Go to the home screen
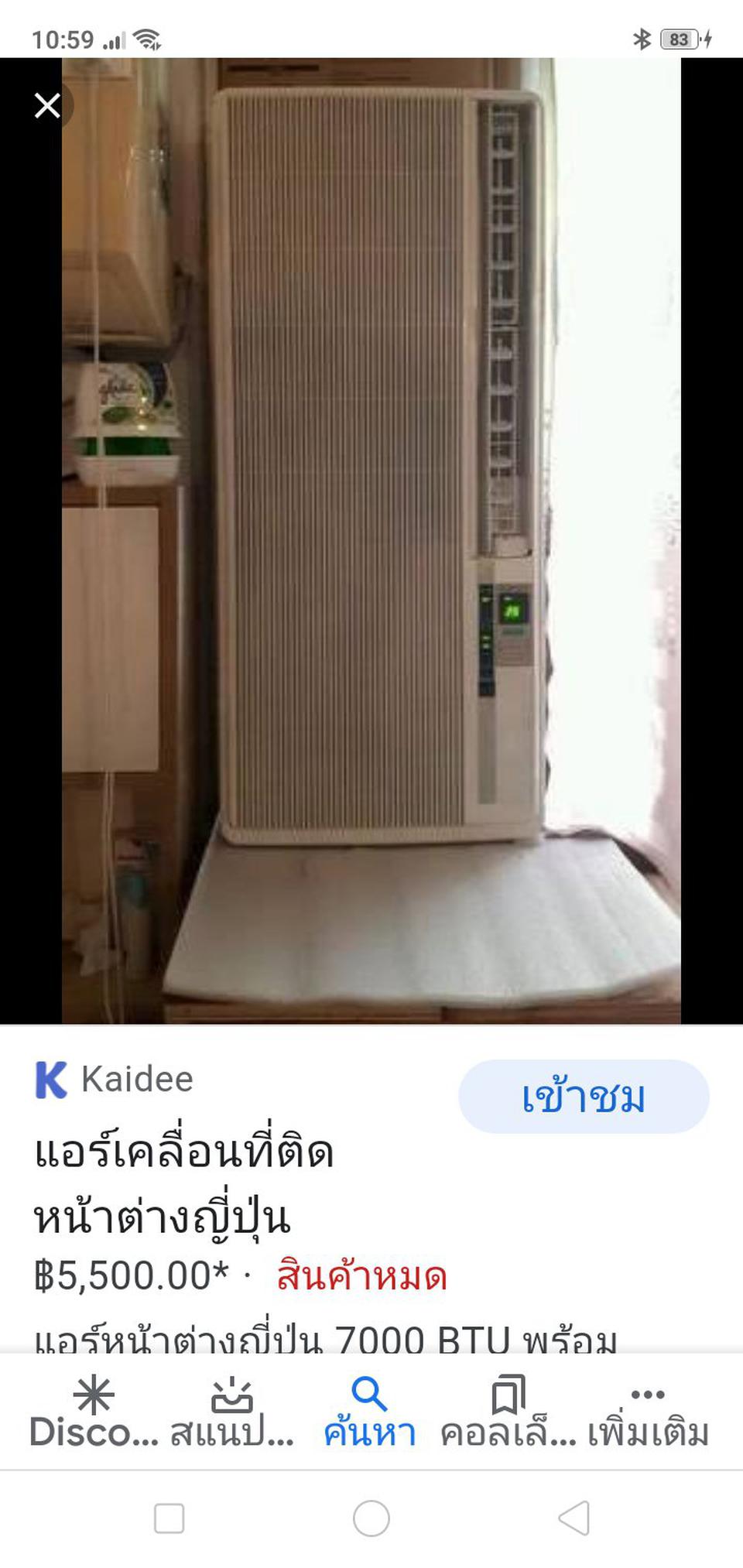743x1568 pixels. 371,1518
